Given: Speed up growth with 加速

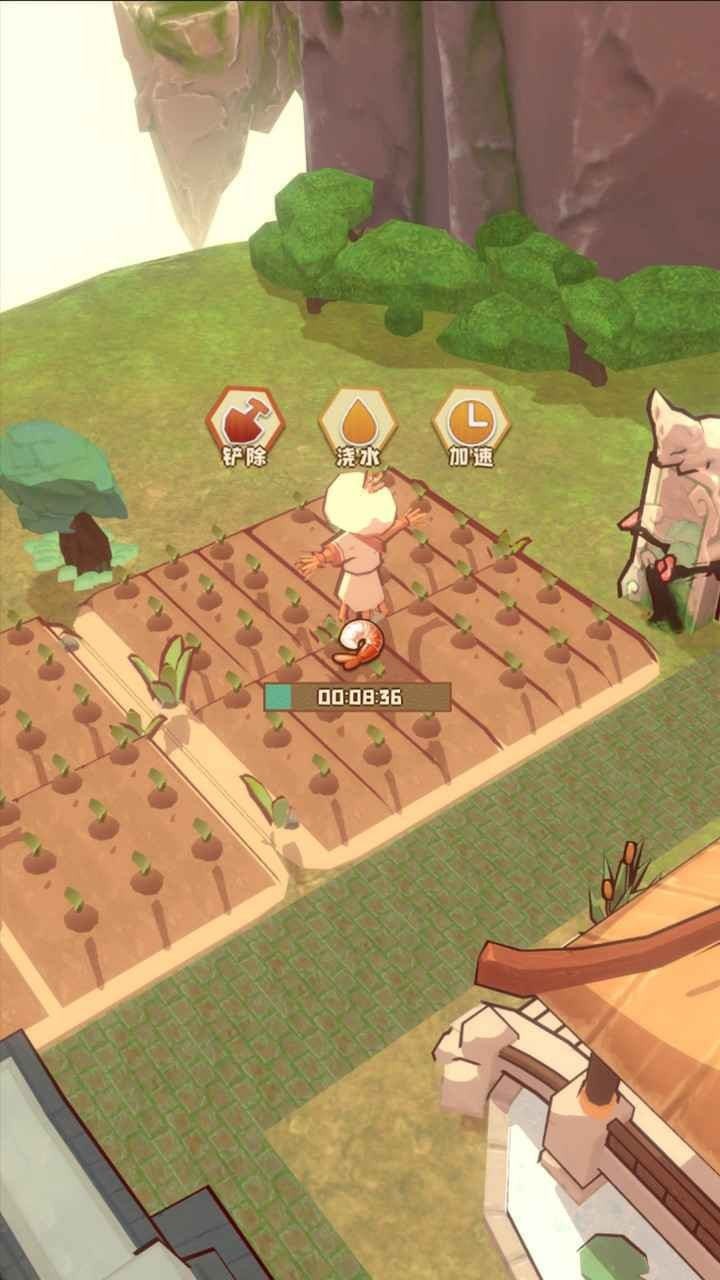Looking at the screenshot, I should pyautogui.click(x=471, y=423).
